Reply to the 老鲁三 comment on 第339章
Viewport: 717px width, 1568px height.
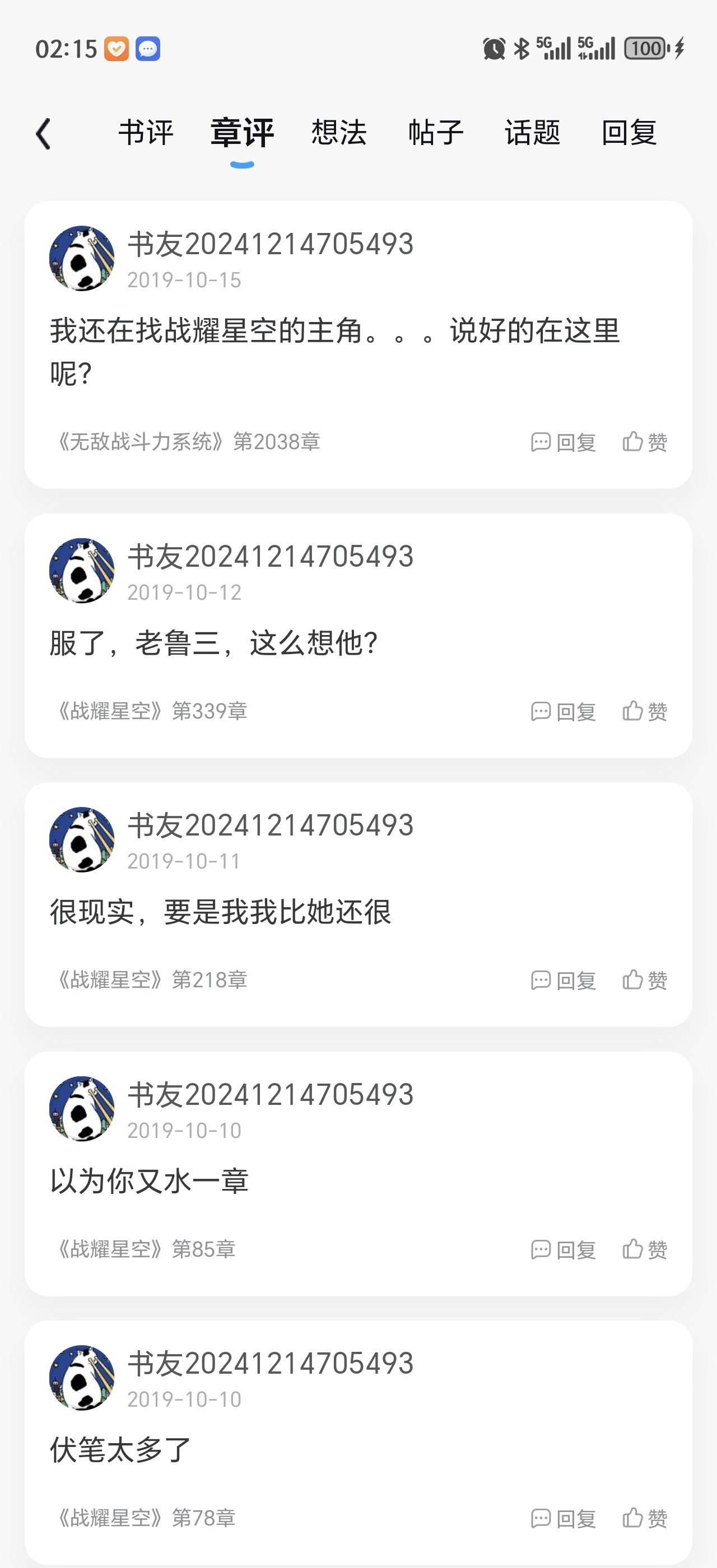[563, 711]
